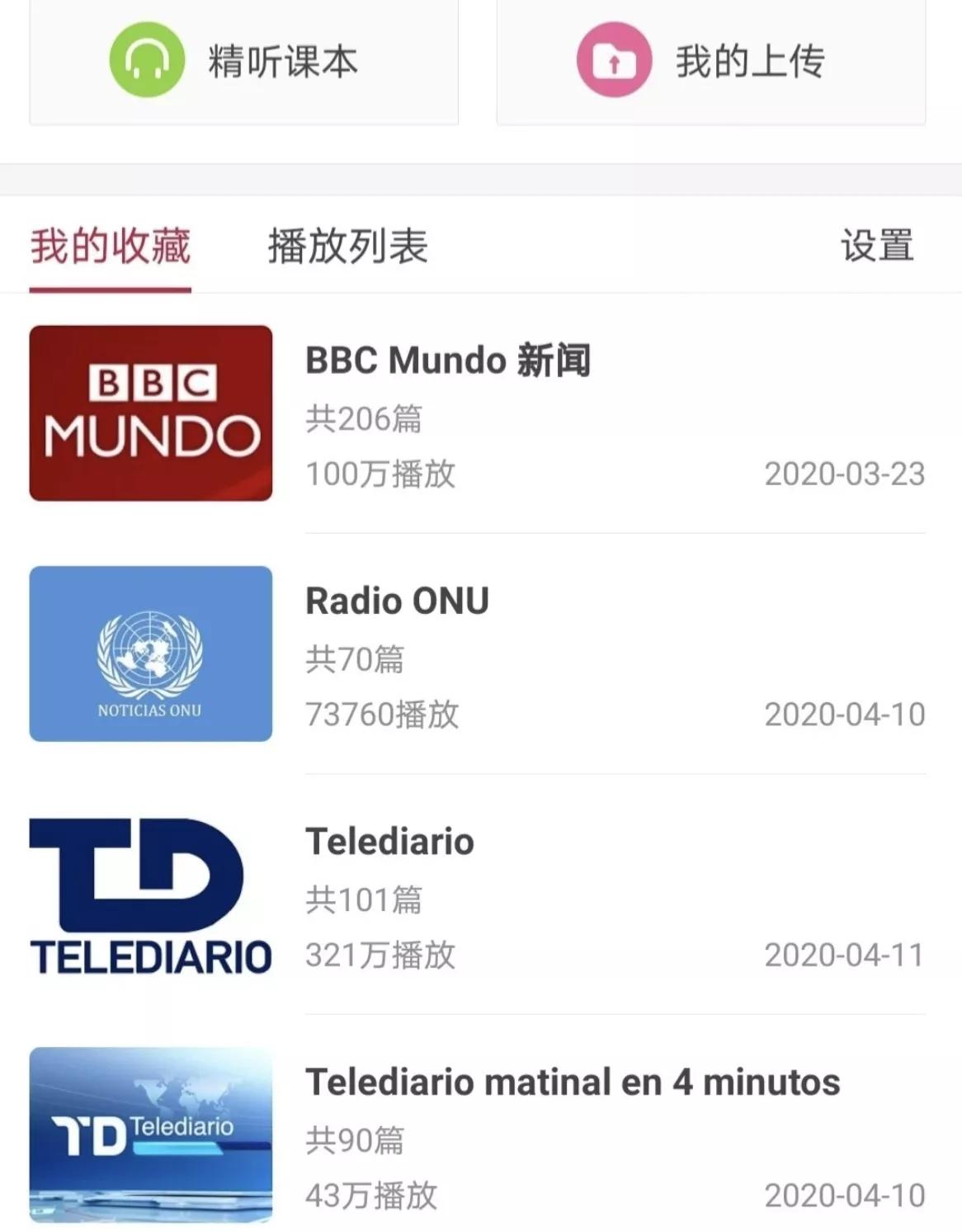Click the BBC Mundo channel logo
Viewport: 962px width, 1232px height.
pos(150,413)
